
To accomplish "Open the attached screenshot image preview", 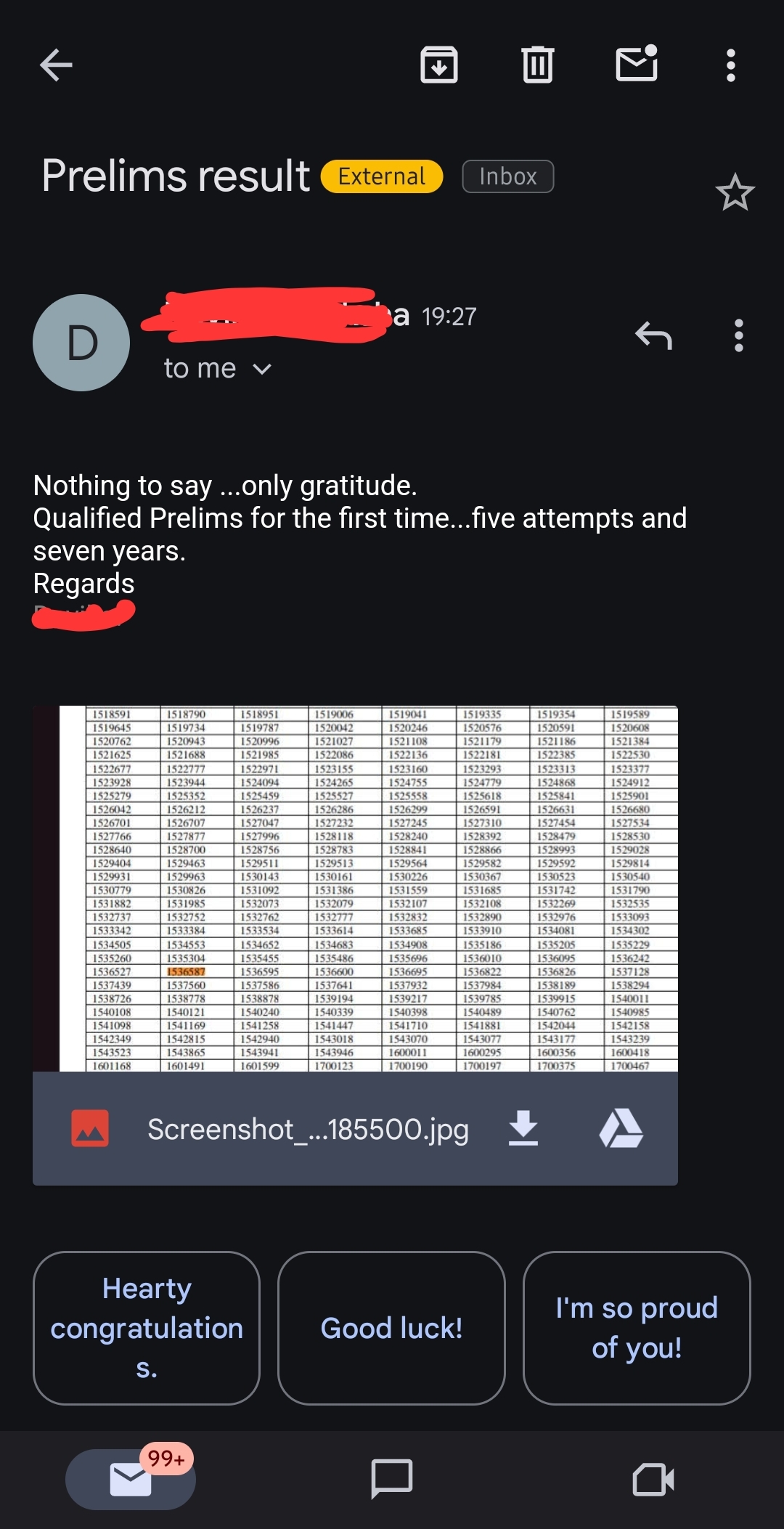I will click(x=355, y=888).
